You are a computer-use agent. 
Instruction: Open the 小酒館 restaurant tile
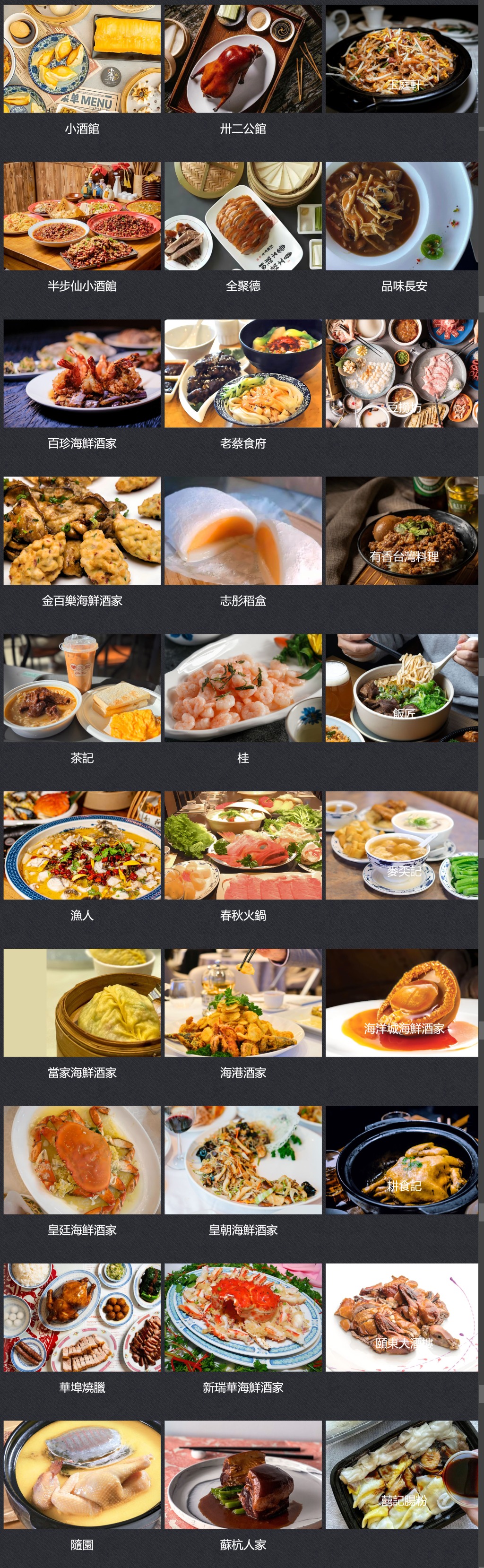82,59
